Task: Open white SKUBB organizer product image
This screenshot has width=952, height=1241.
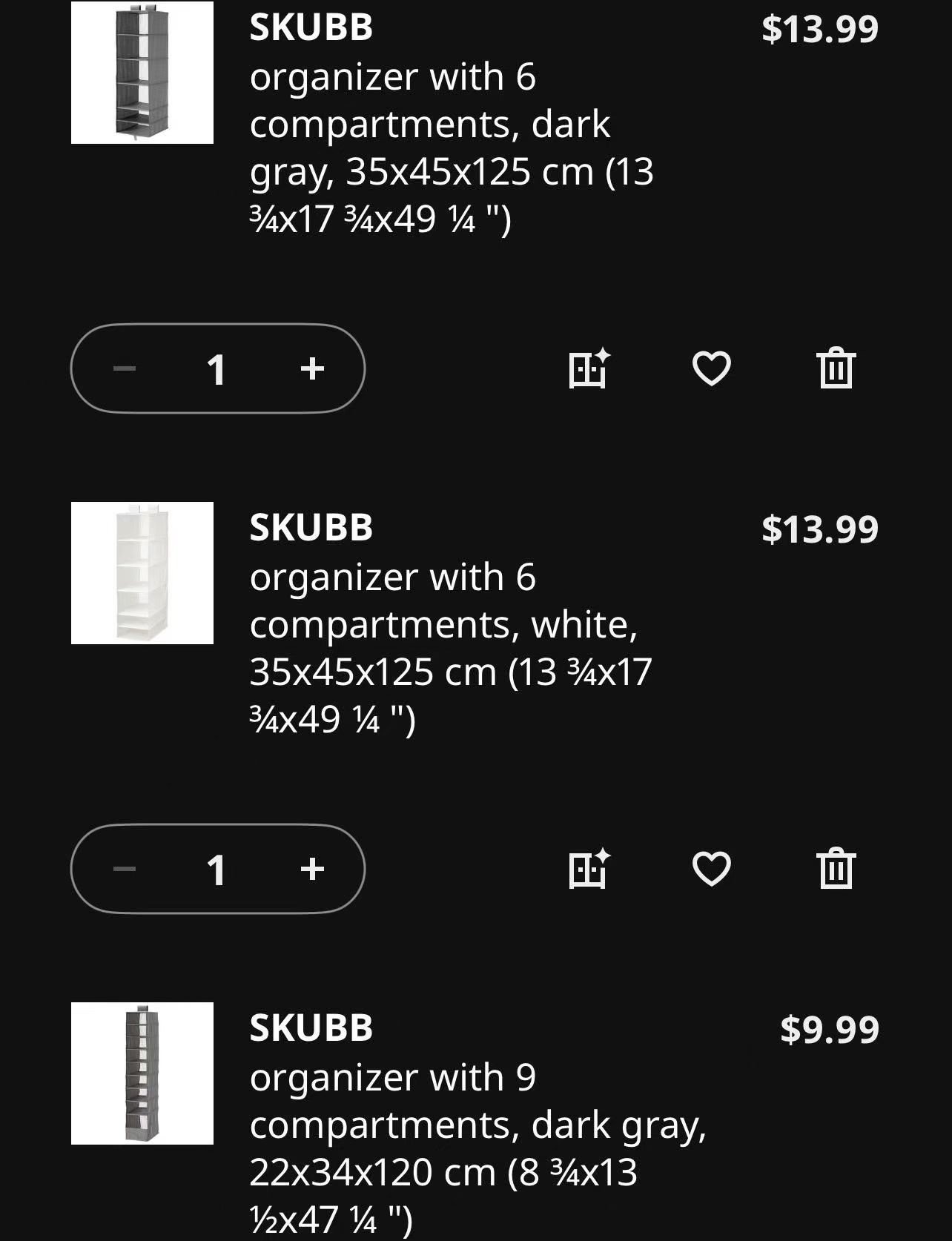Action: tap(142, 573)
